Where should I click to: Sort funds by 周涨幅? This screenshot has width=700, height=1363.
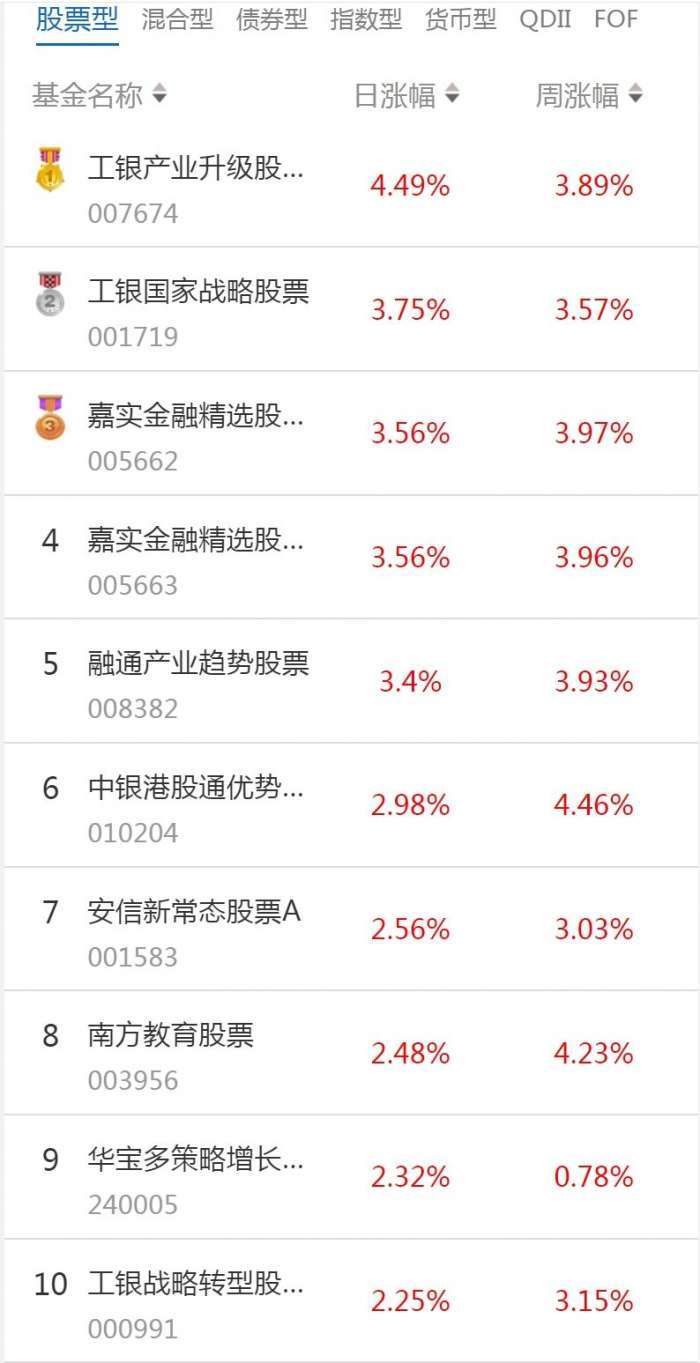(x=588, y=96)
